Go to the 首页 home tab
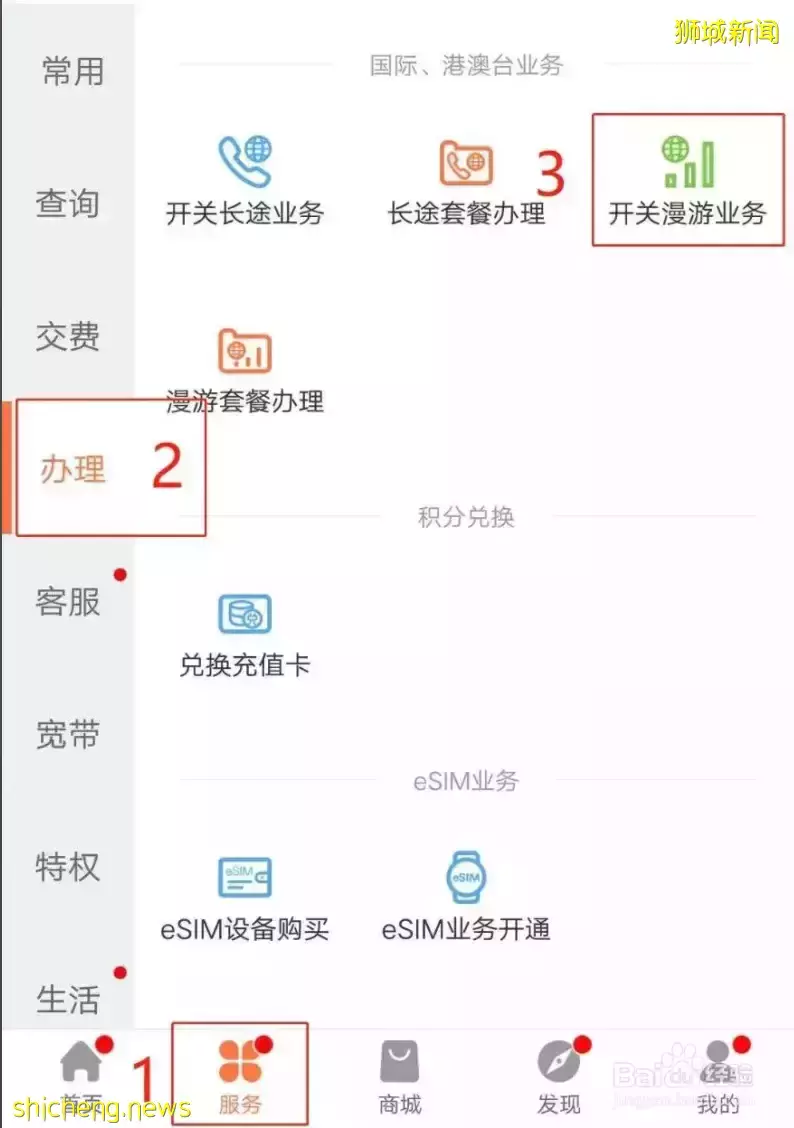The image size is (794, 1128). point(82,1077)
